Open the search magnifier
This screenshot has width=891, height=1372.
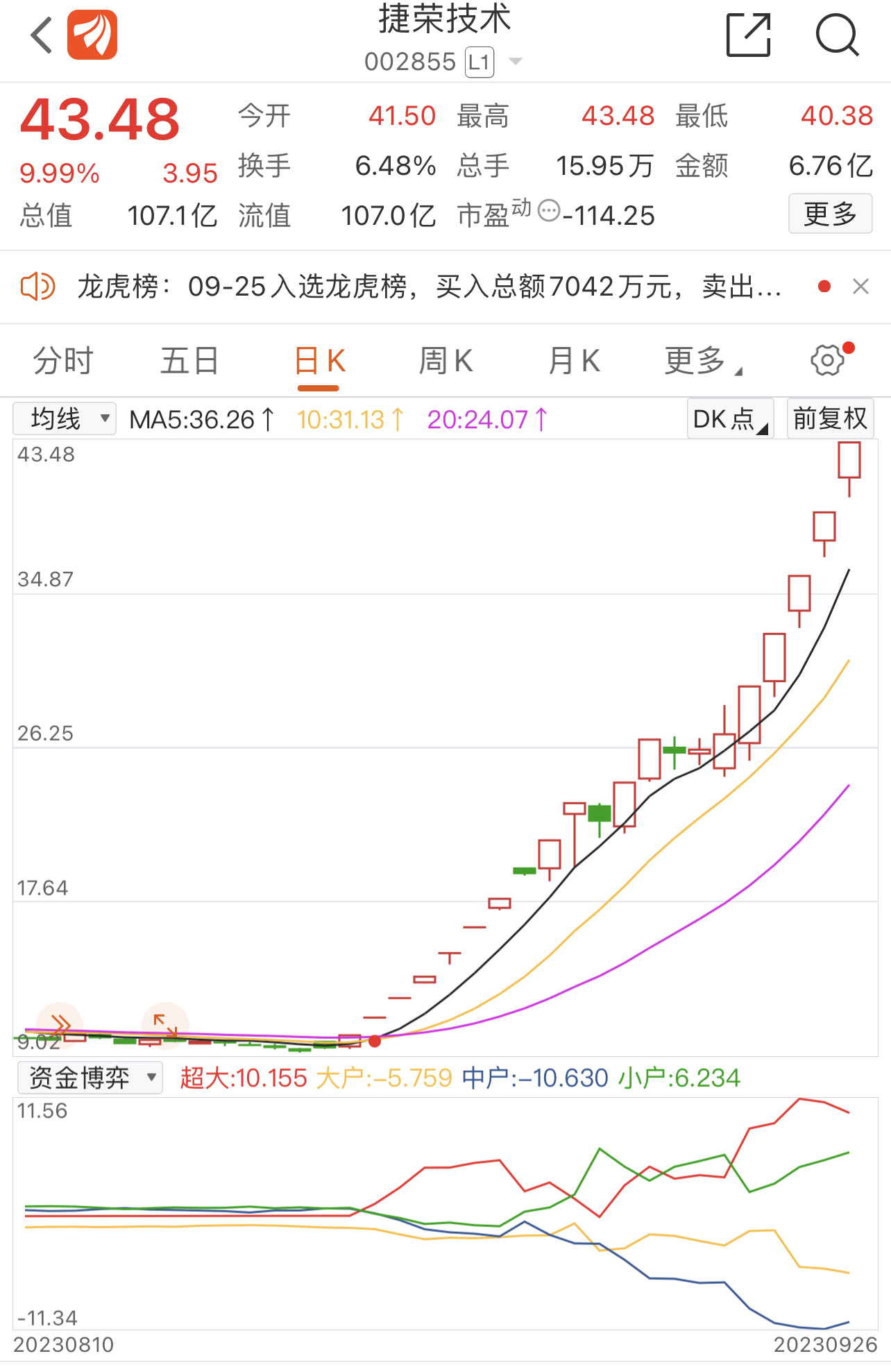837,35
